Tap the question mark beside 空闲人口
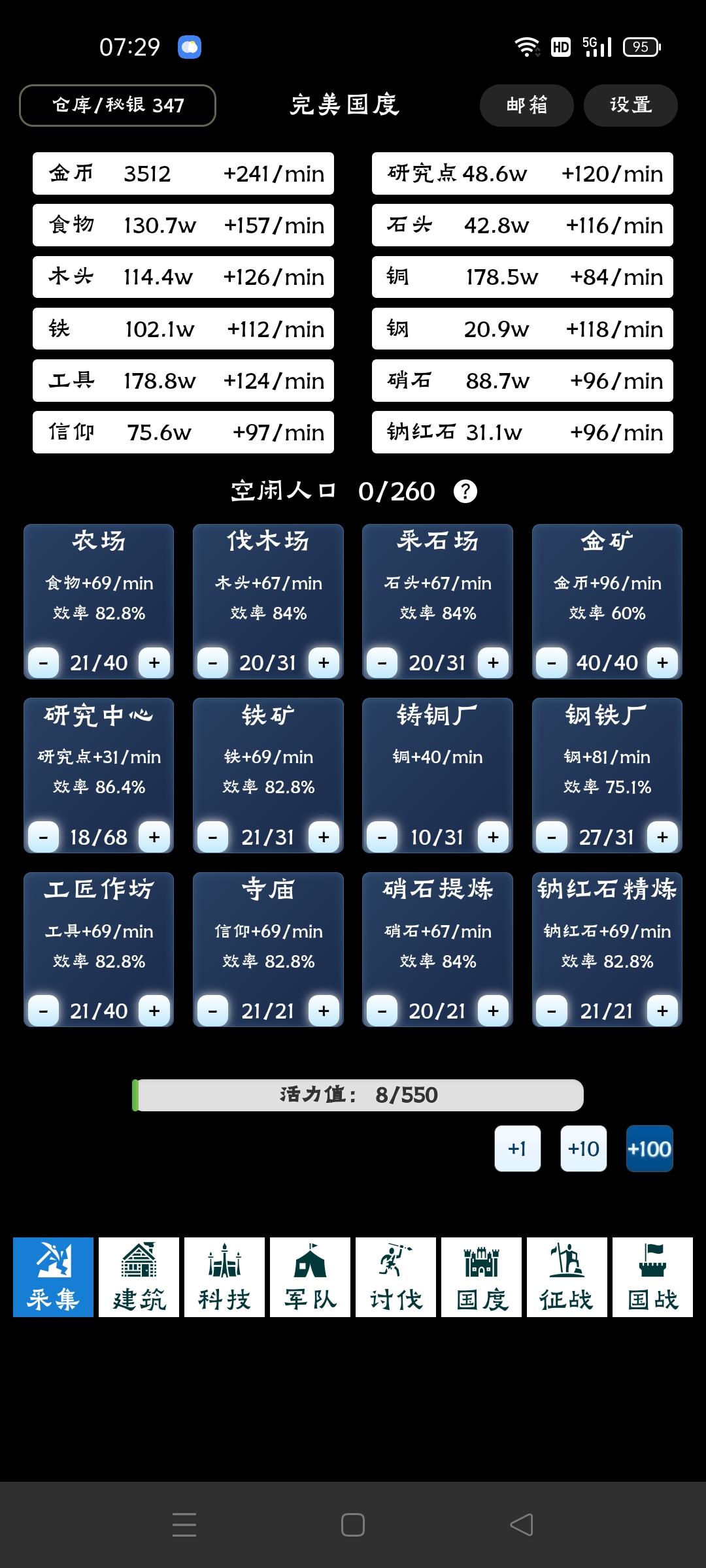The width and height of the screenshot is (706, 1568). 465,491
